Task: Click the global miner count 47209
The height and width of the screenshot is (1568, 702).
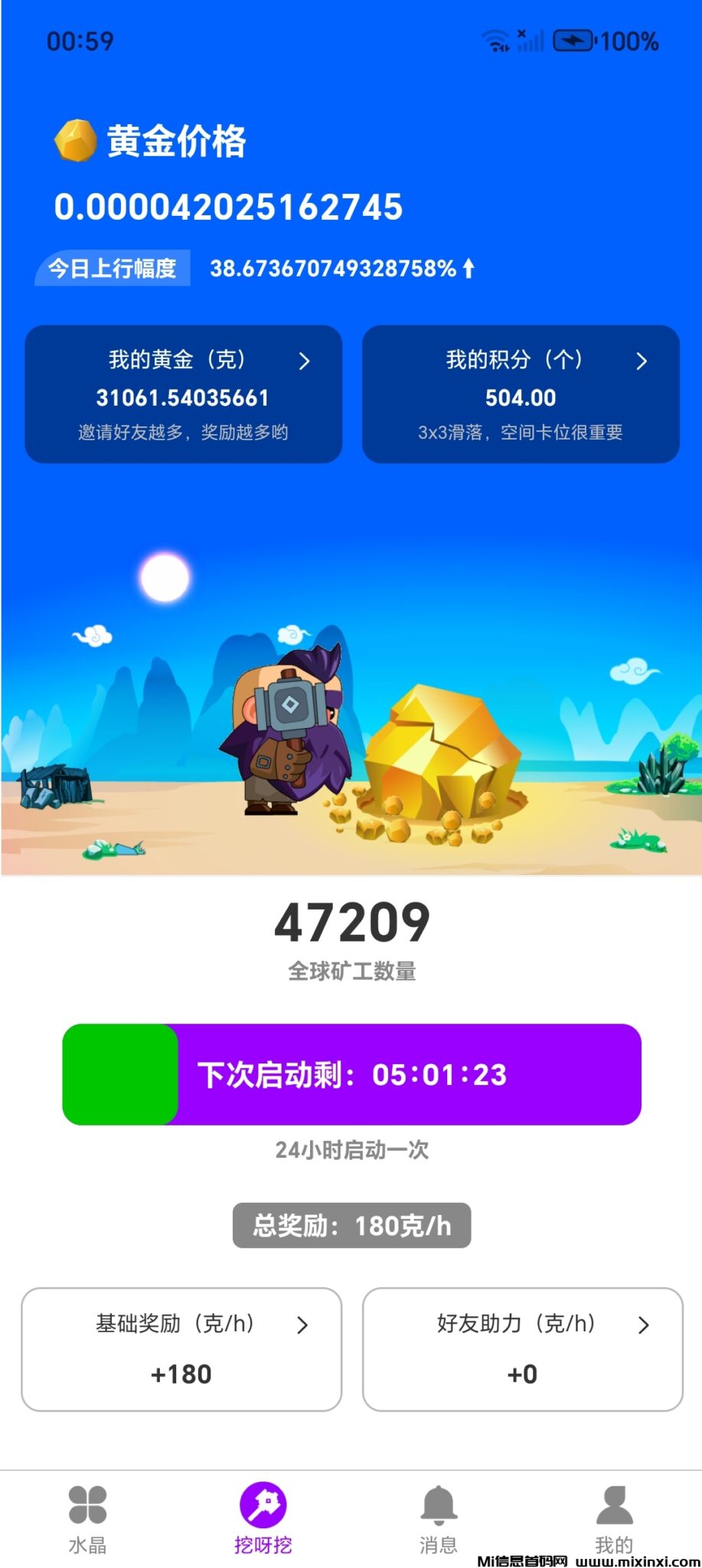Action: point(351,922)
